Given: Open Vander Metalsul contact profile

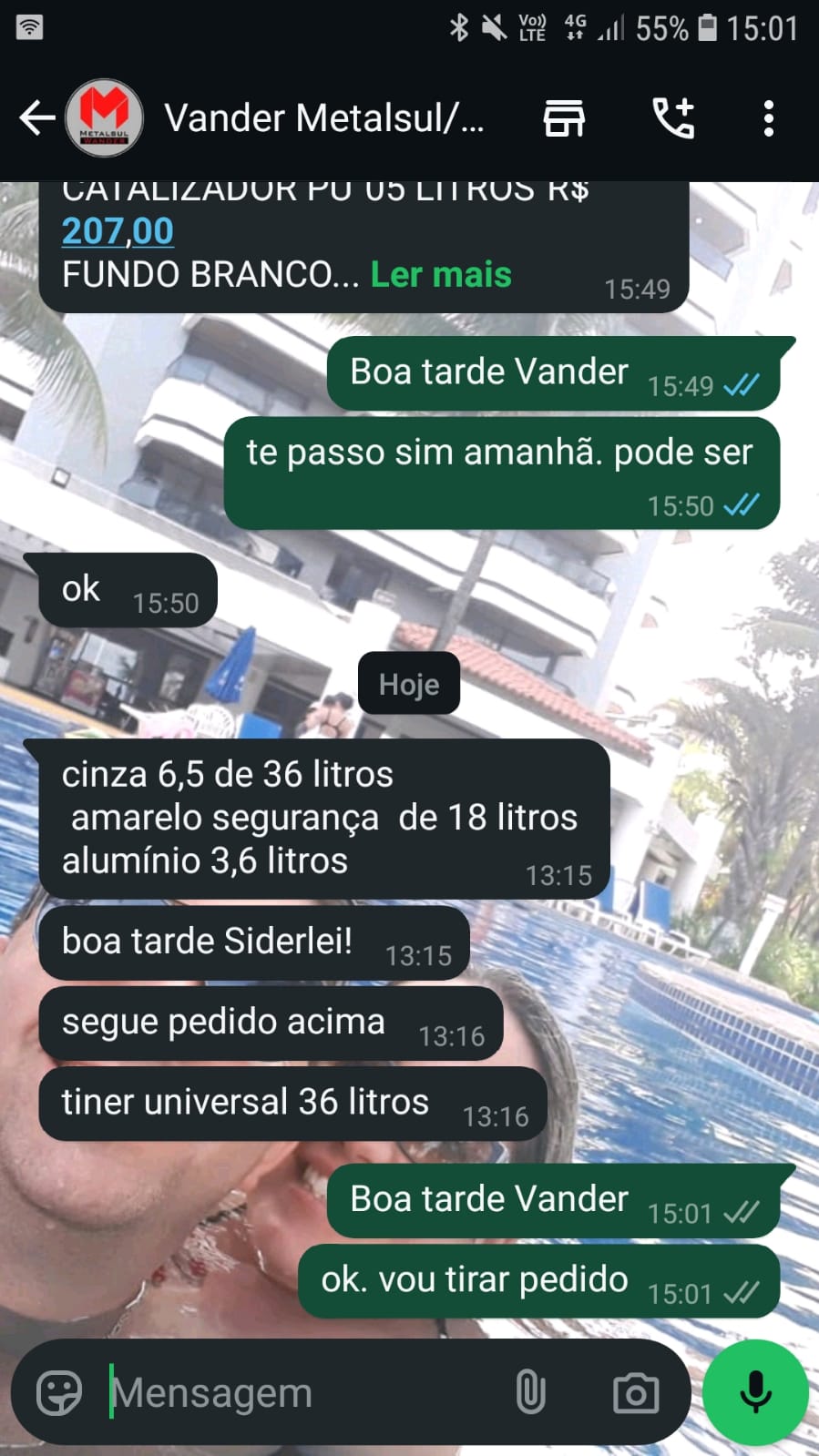Looking at the screenshot, I should [323, 118].
